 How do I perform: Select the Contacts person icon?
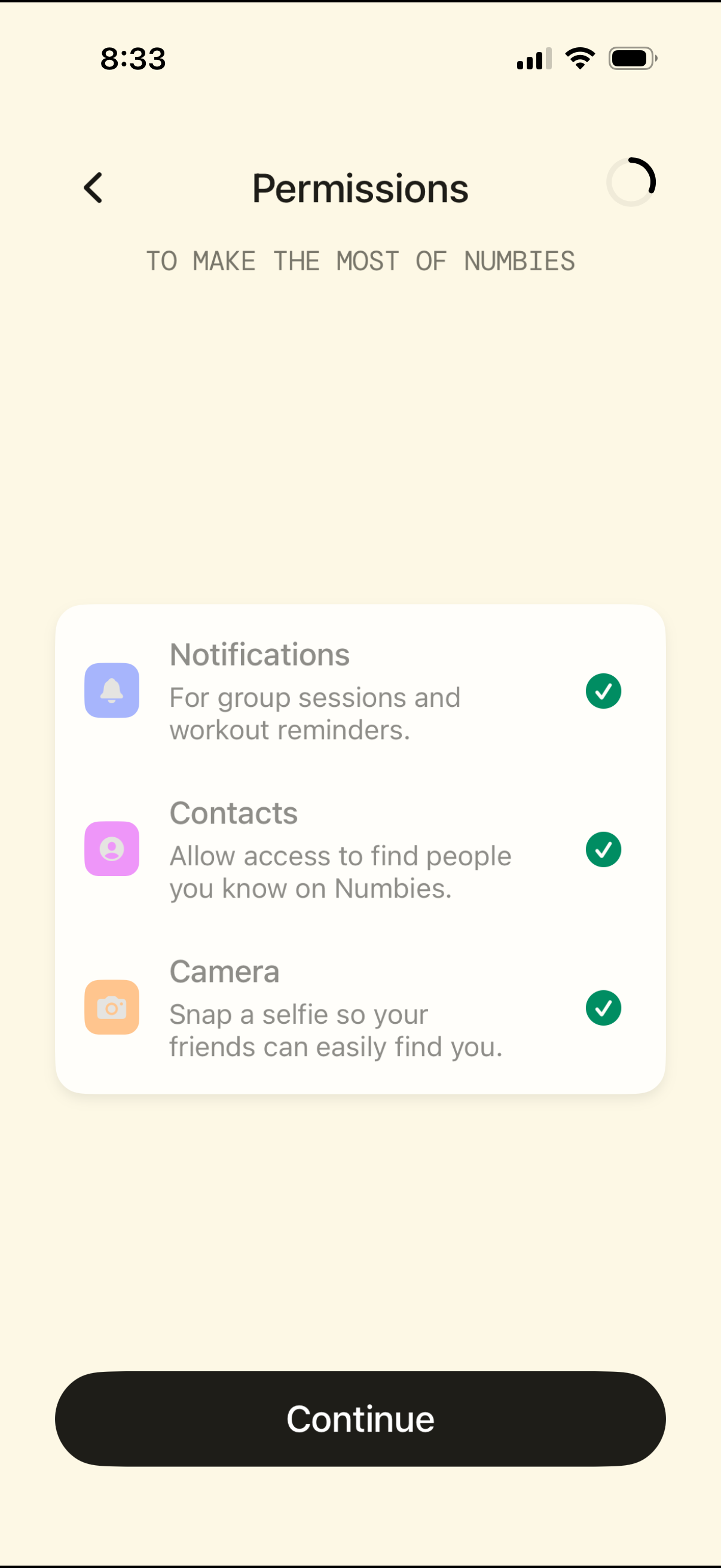[x=111, y=849]
